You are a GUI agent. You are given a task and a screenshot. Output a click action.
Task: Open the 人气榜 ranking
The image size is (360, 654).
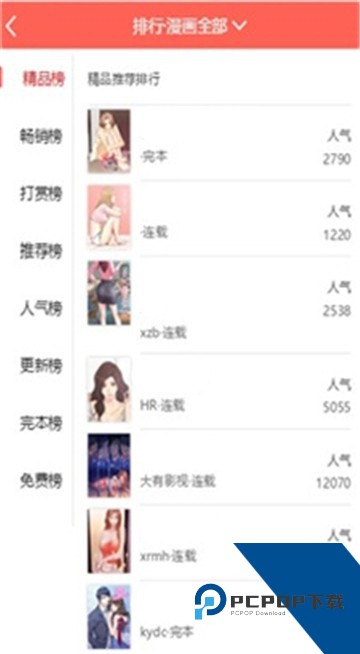coord(41,309)
